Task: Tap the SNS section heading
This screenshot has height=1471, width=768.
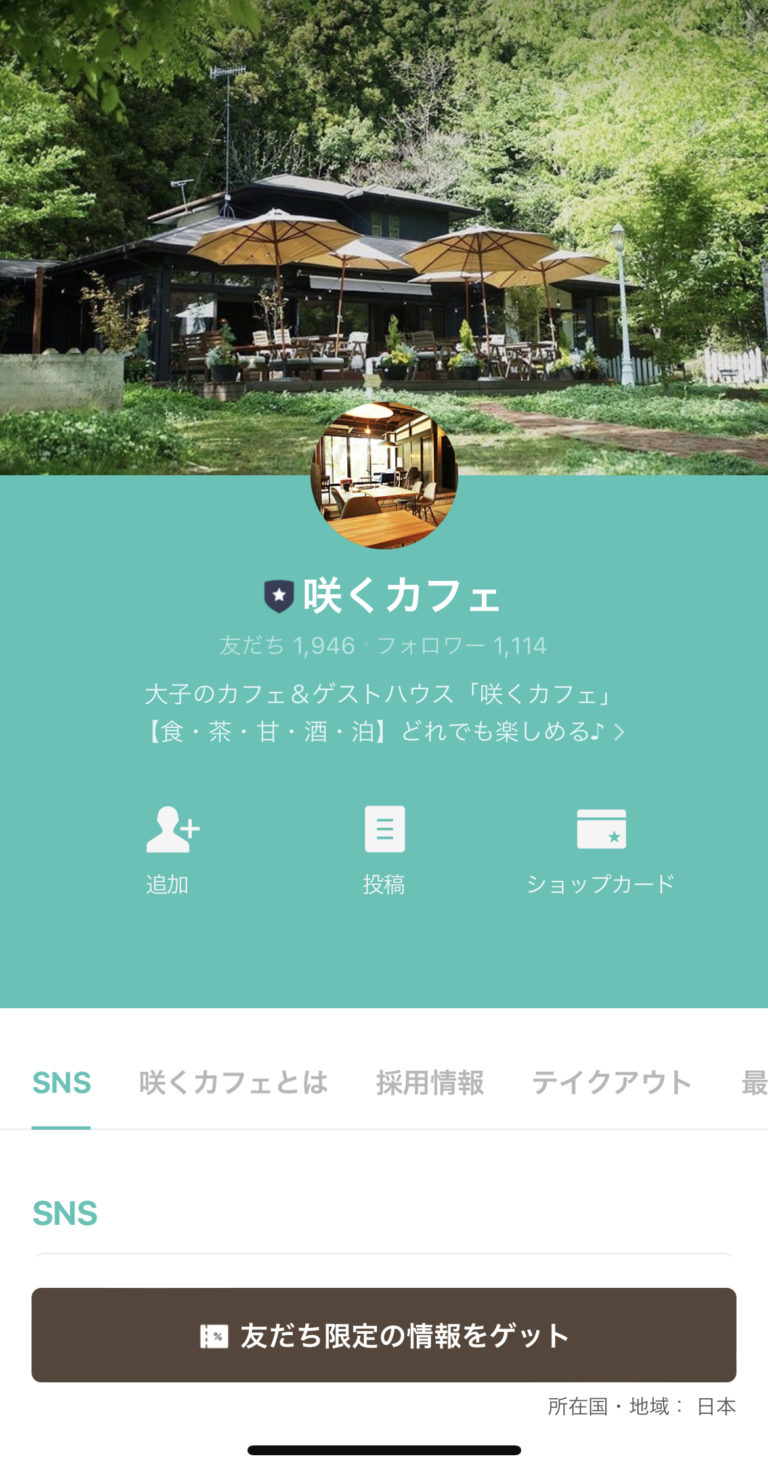Action: tap(64, 1212)
